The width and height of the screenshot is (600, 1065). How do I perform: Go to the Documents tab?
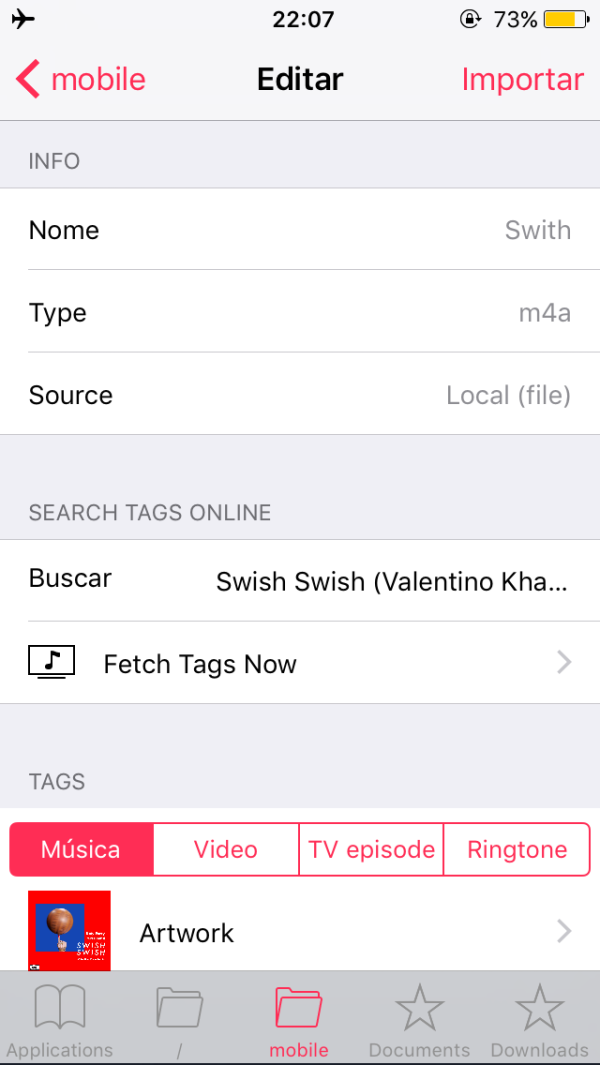point(419,1020)
